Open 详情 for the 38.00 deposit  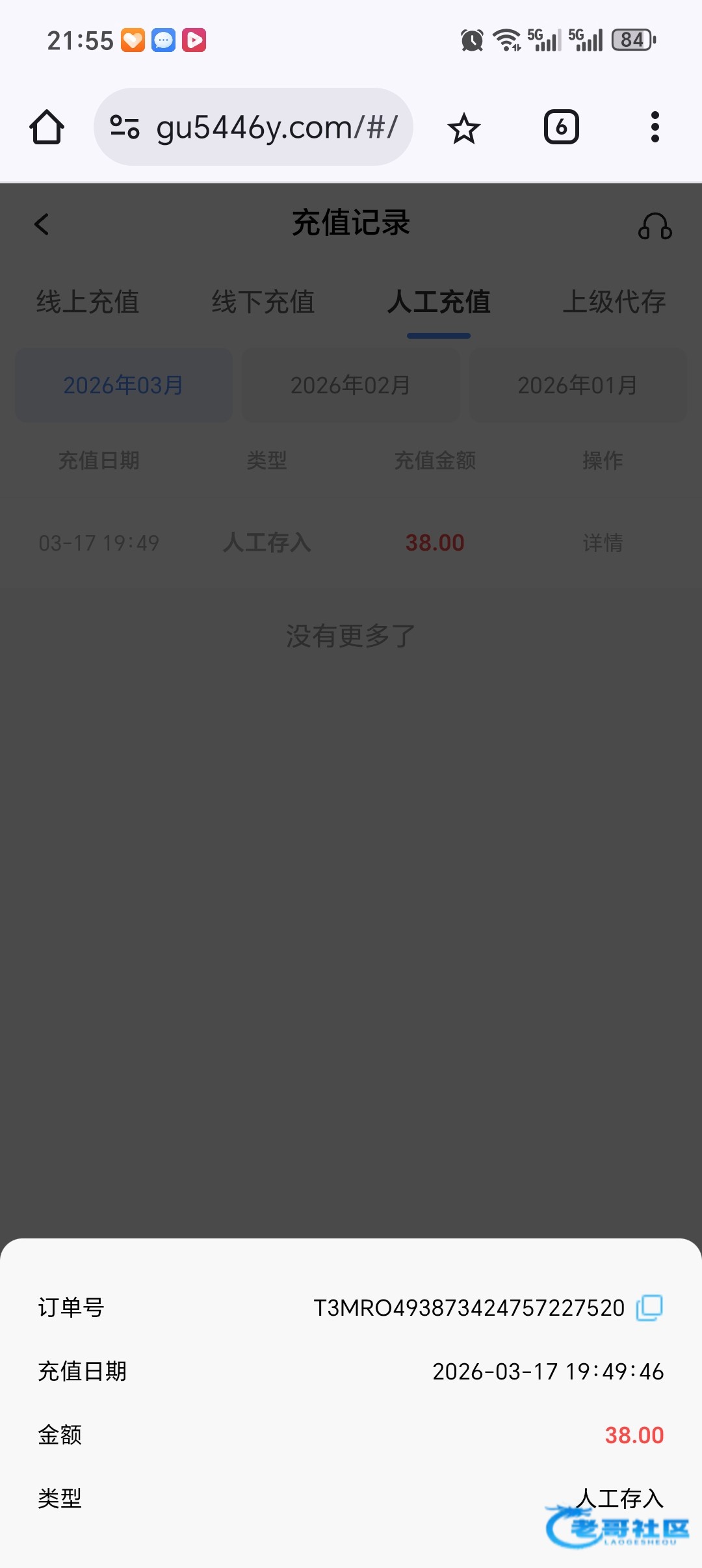pyautogui.click(x=603, y=543)
